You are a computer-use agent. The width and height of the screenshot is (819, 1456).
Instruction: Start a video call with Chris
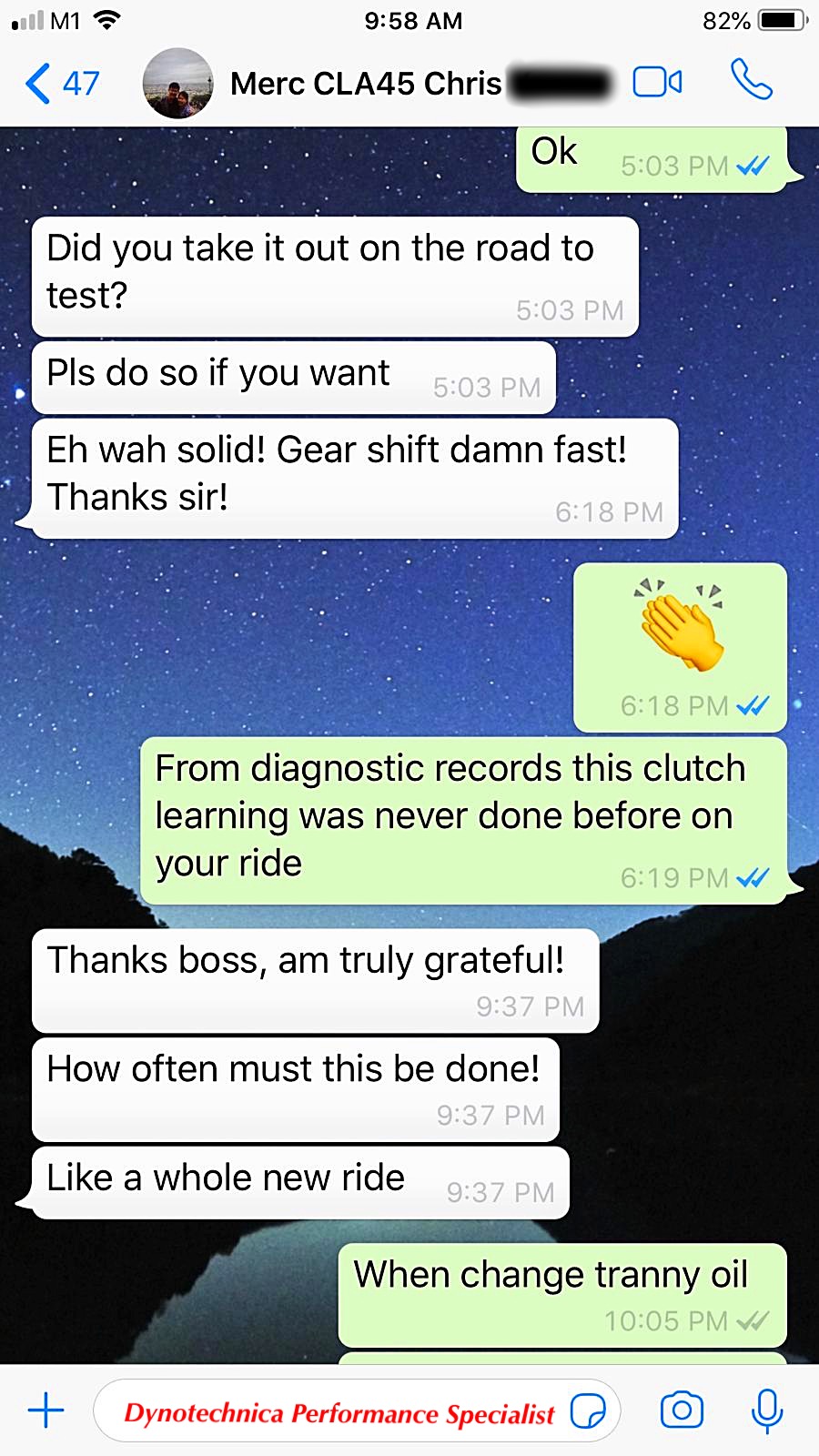[657, 82]
